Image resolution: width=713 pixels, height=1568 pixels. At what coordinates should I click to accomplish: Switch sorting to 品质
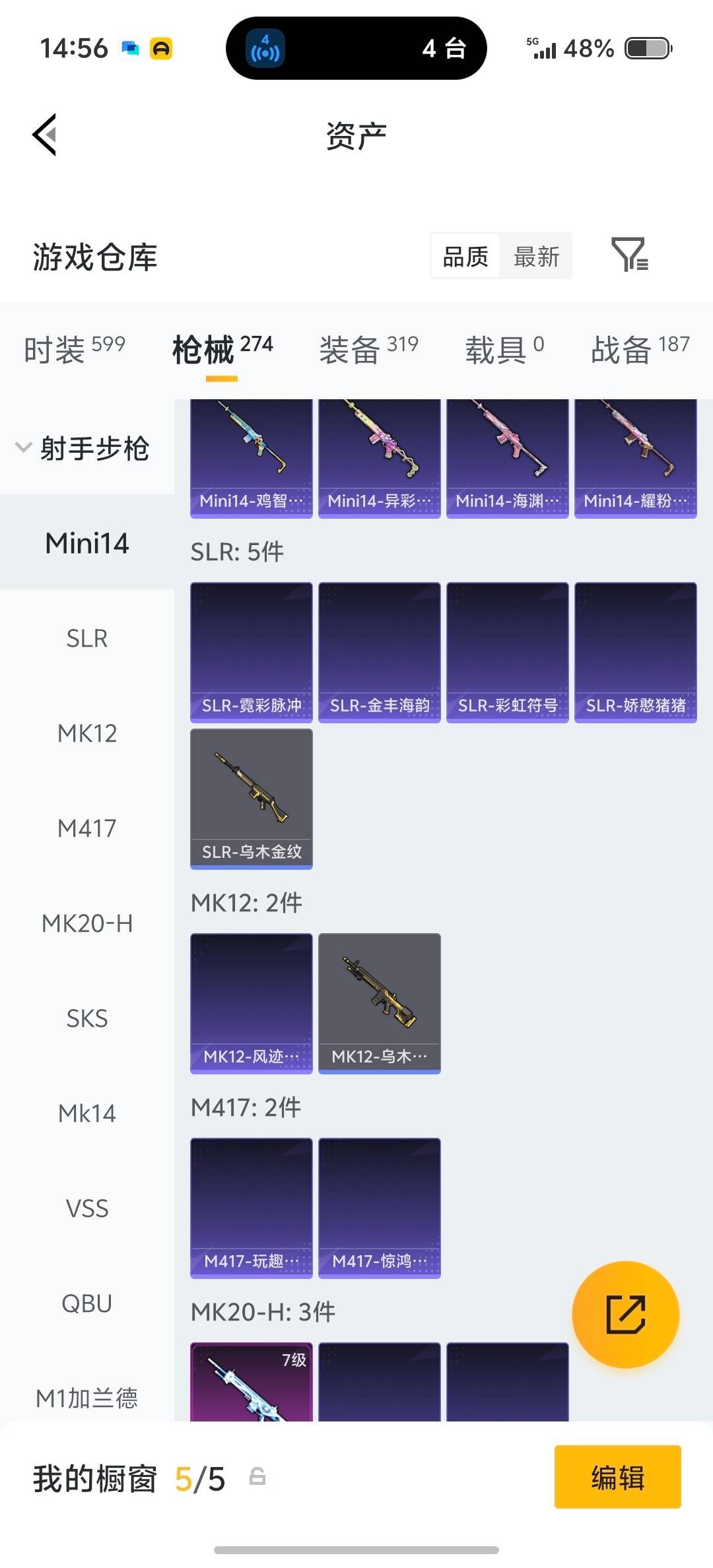(x=465, y=256)
